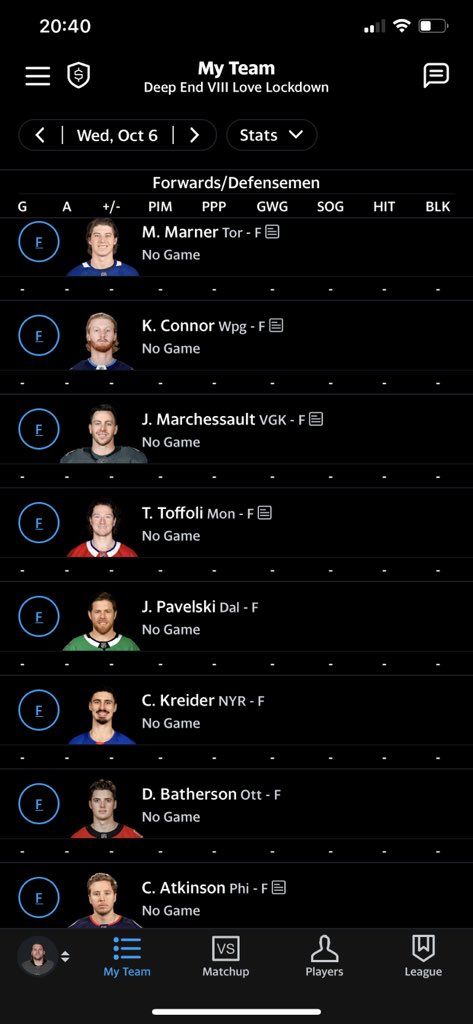Select the My Team tab

coord(127,957)
